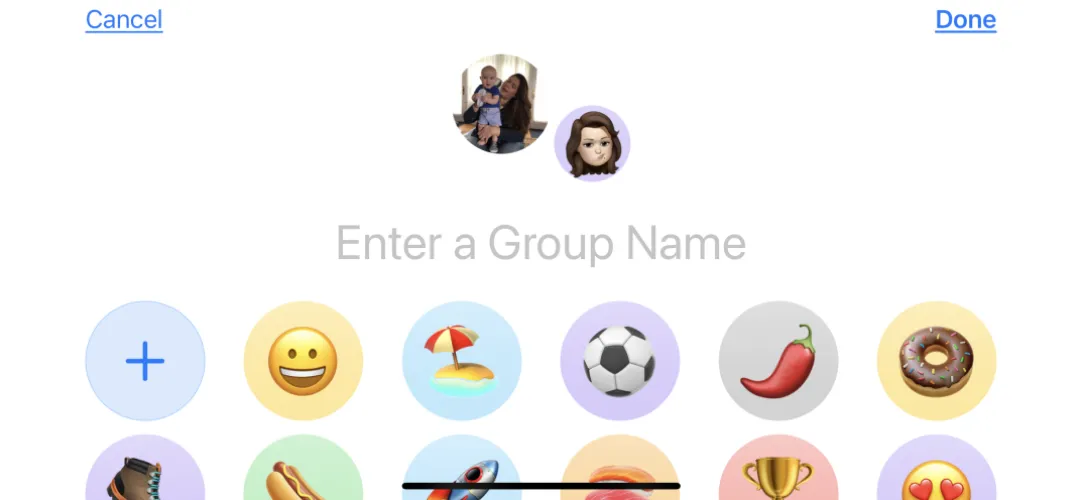Enter a group name field
This screenshot has height=500, width=1082.
[x=540, y=243]
